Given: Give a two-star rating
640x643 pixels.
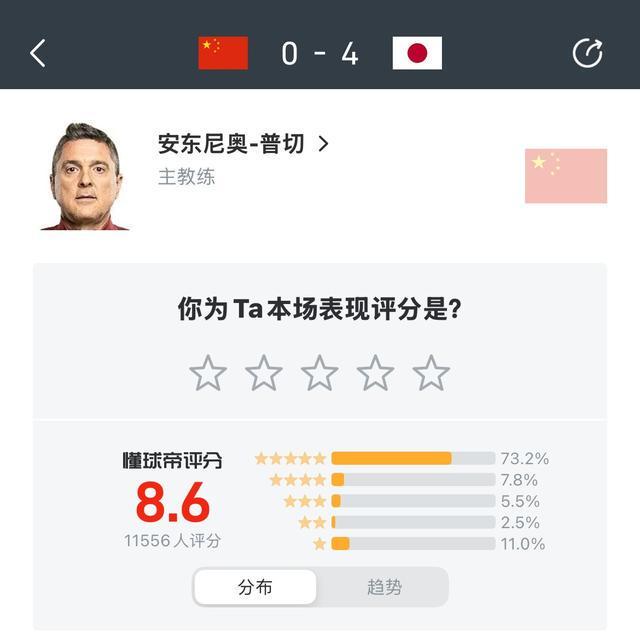Looking at the screenshot, I should 264,373.
